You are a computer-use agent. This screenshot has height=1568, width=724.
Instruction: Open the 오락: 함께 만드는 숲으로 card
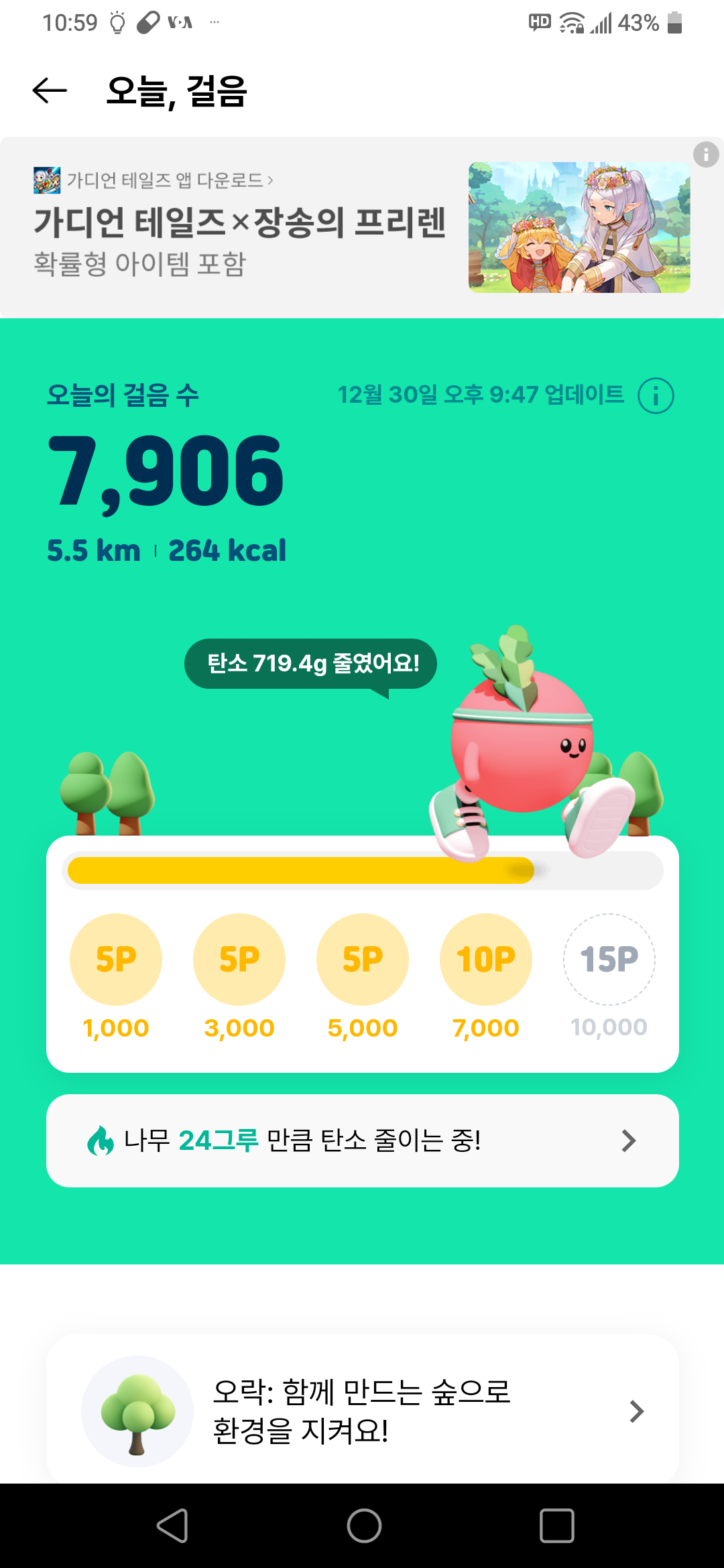coord(362,1411)
